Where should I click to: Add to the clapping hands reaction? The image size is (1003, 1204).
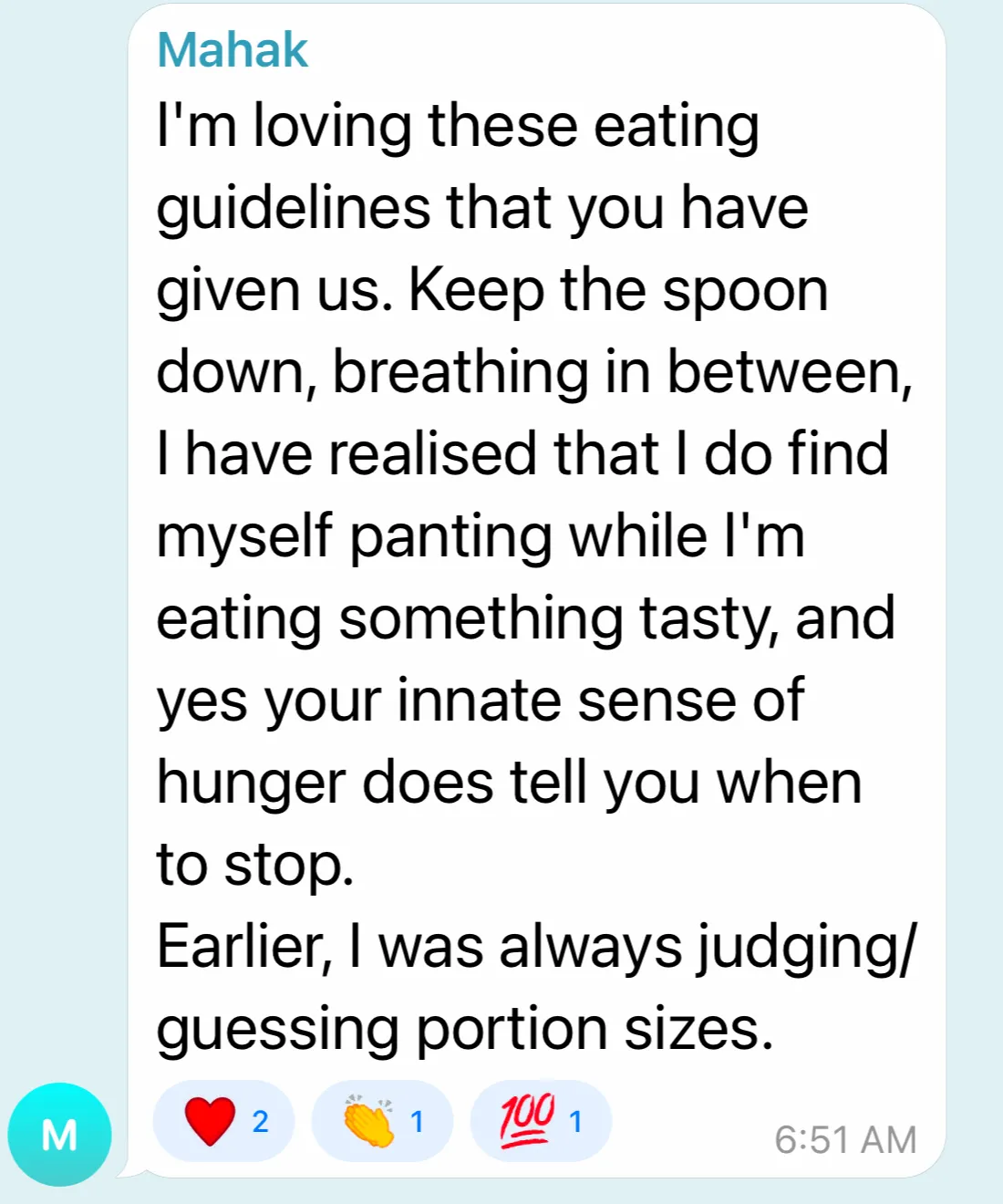pos(382,1121)
